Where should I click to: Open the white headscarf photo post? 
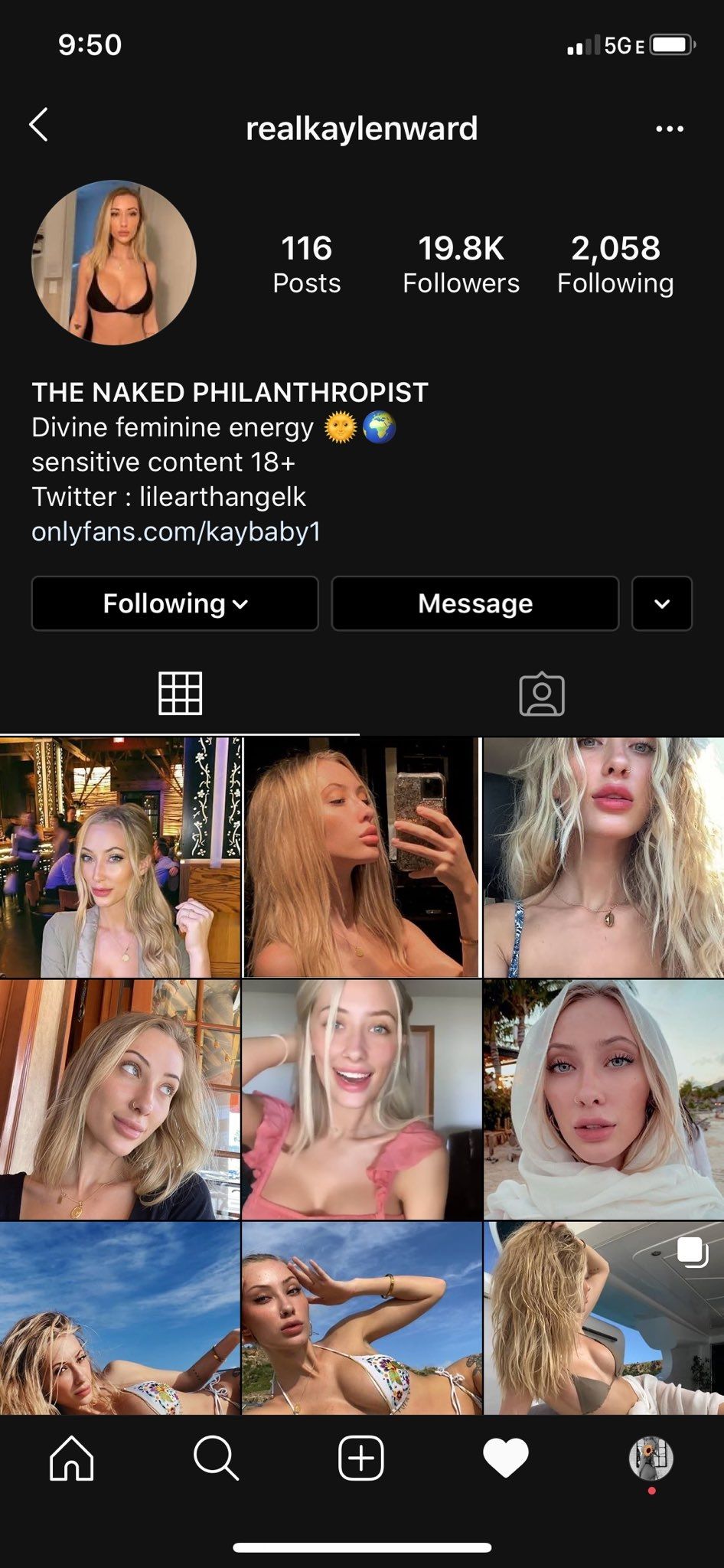tap(604, 1099)
